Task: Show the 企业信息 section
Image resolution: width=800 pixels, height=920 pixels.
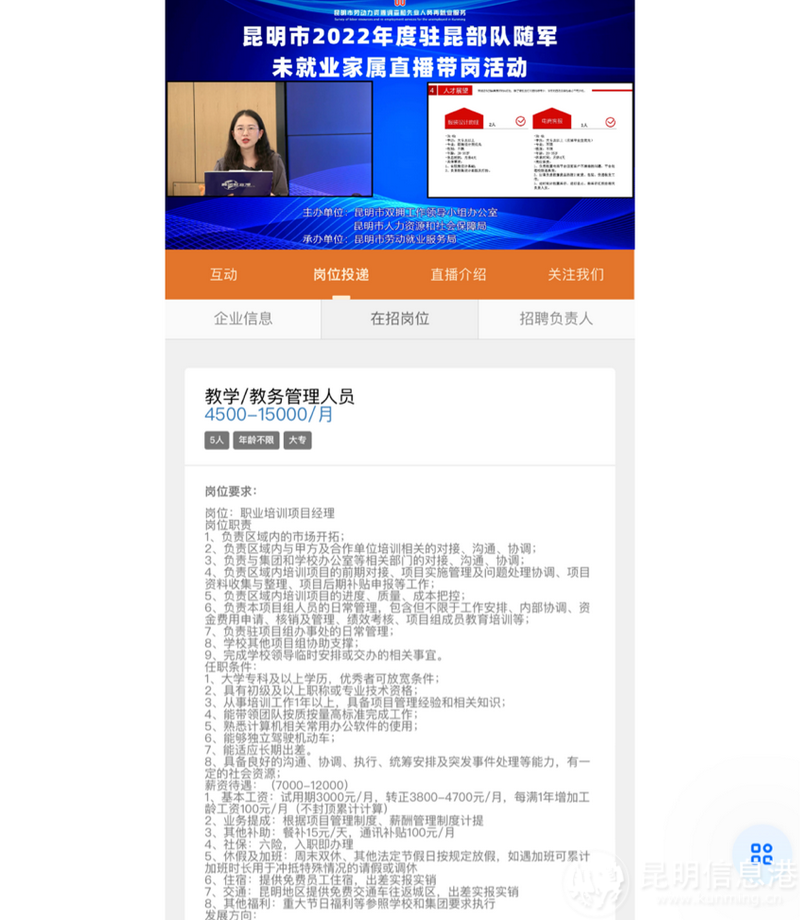Action: (x=243, y=319)
